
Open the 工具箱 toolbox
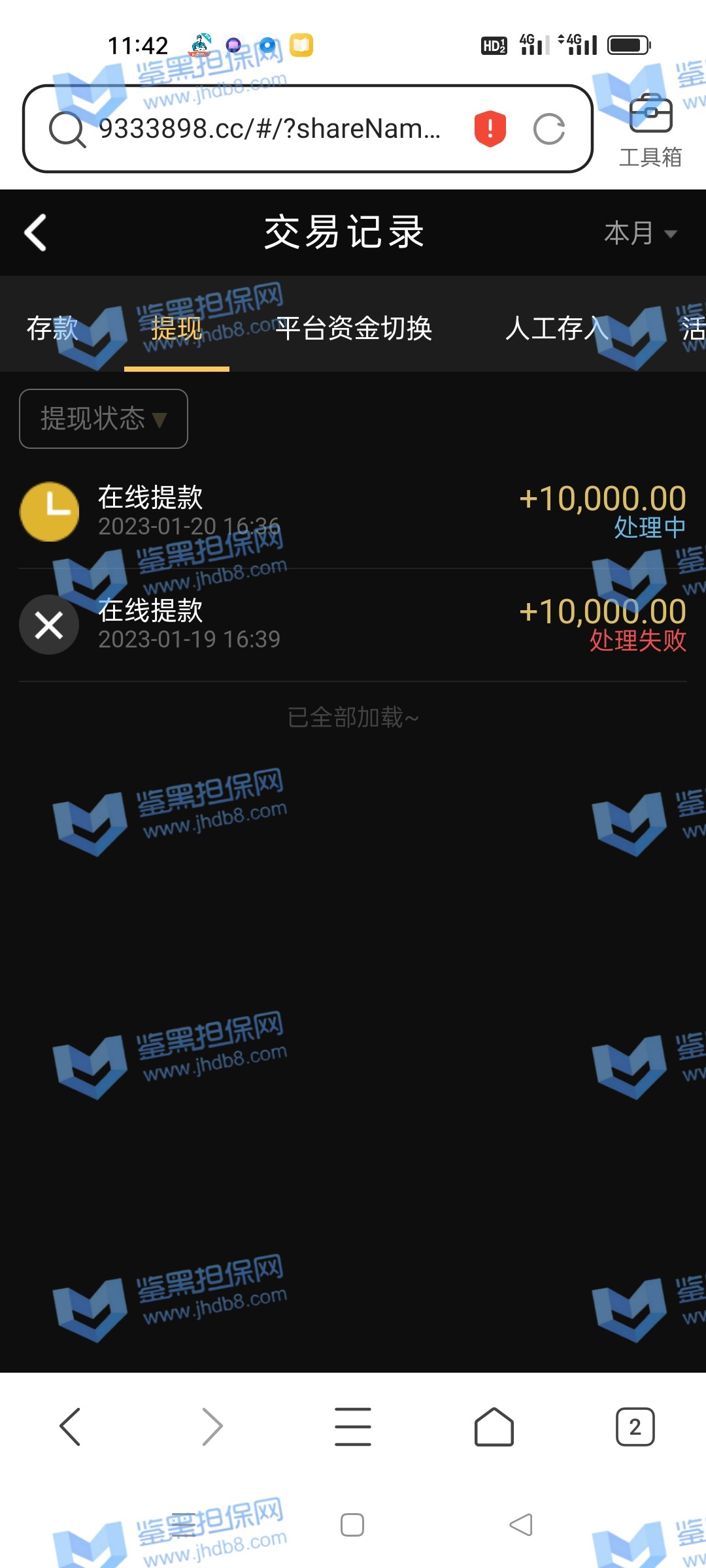[650, 129]
